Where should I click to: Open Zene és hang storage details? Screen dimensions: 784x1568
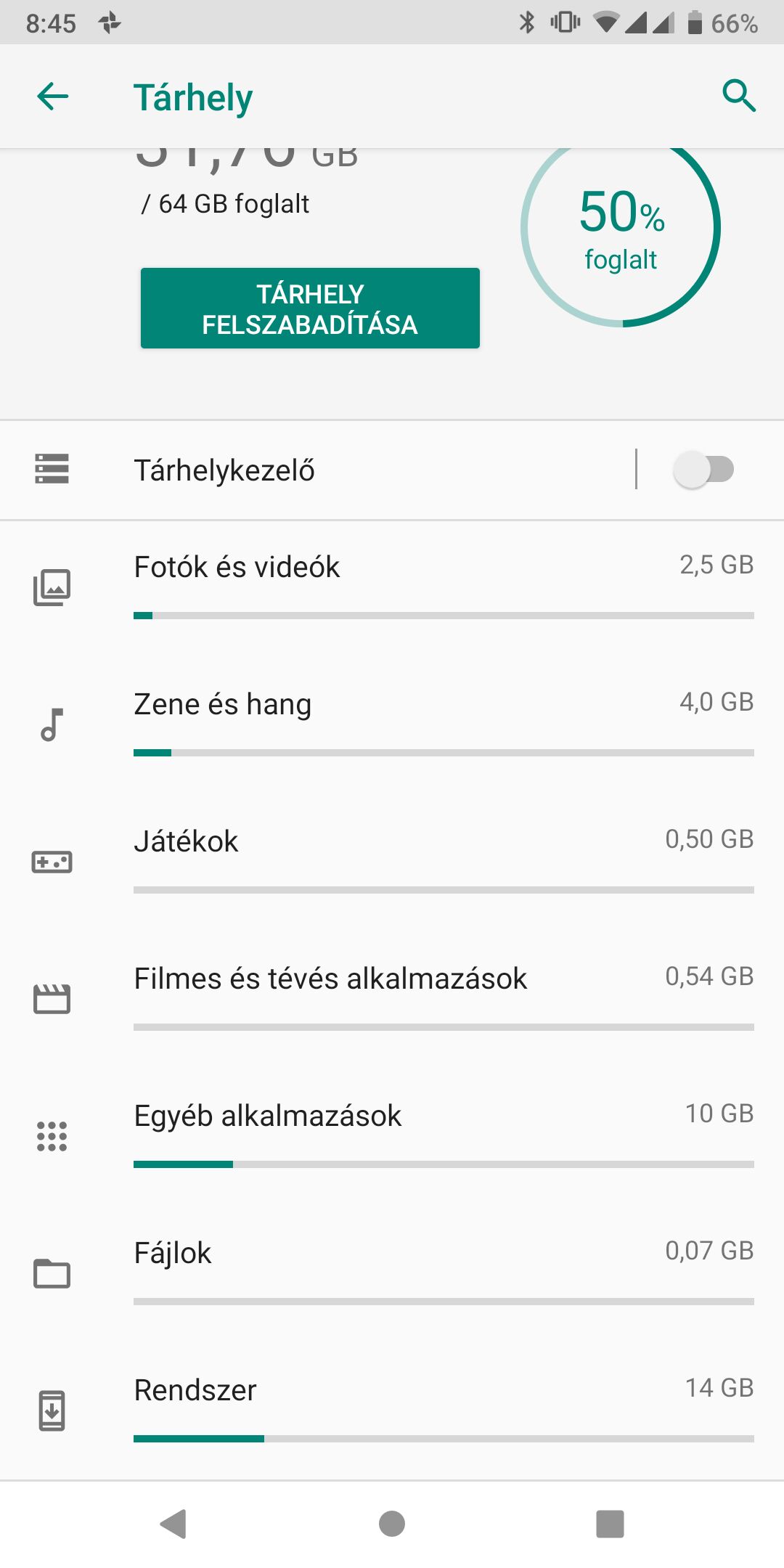pyautogui.click(x=392, y=726)
